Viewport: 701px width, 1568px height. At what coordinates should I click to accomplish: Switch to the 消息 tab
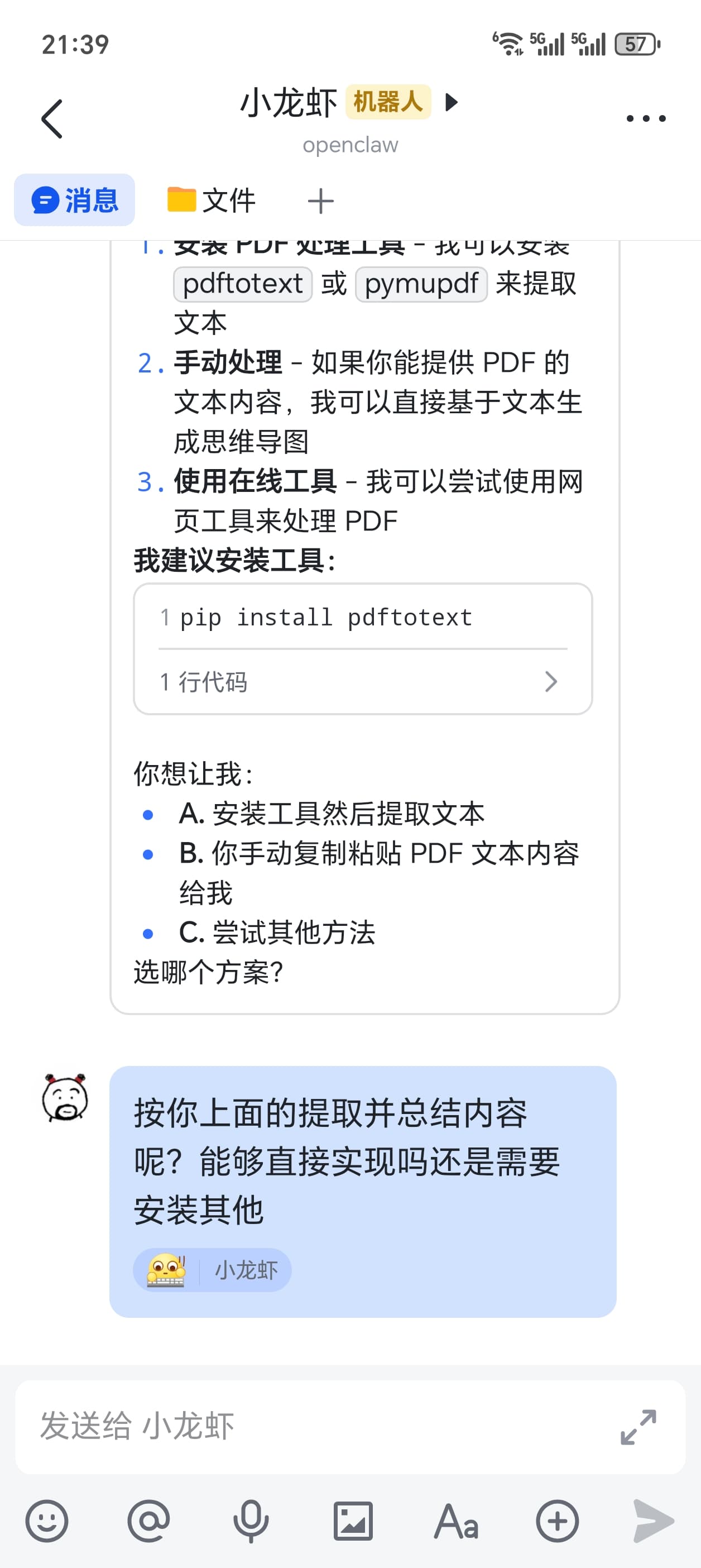coord(75,200)
